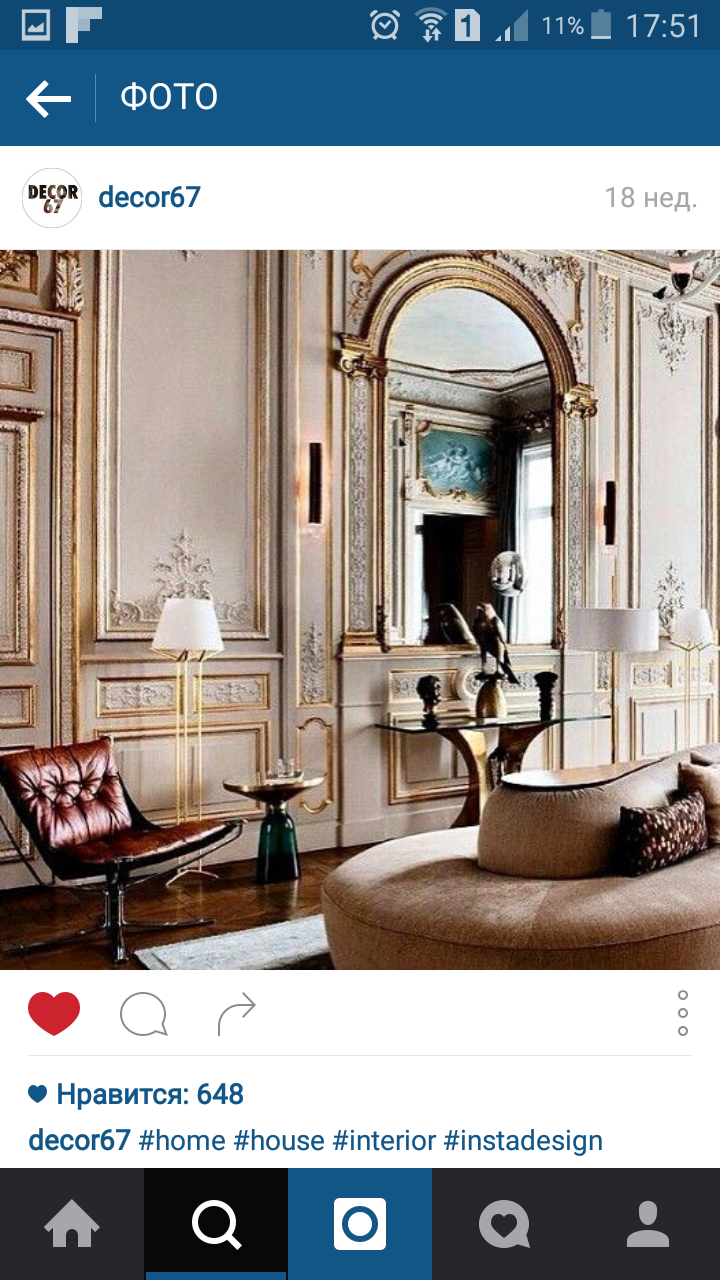Screen dimensions: 720x1280
Task: Comment on this post
Action: tap(143, 1015)
